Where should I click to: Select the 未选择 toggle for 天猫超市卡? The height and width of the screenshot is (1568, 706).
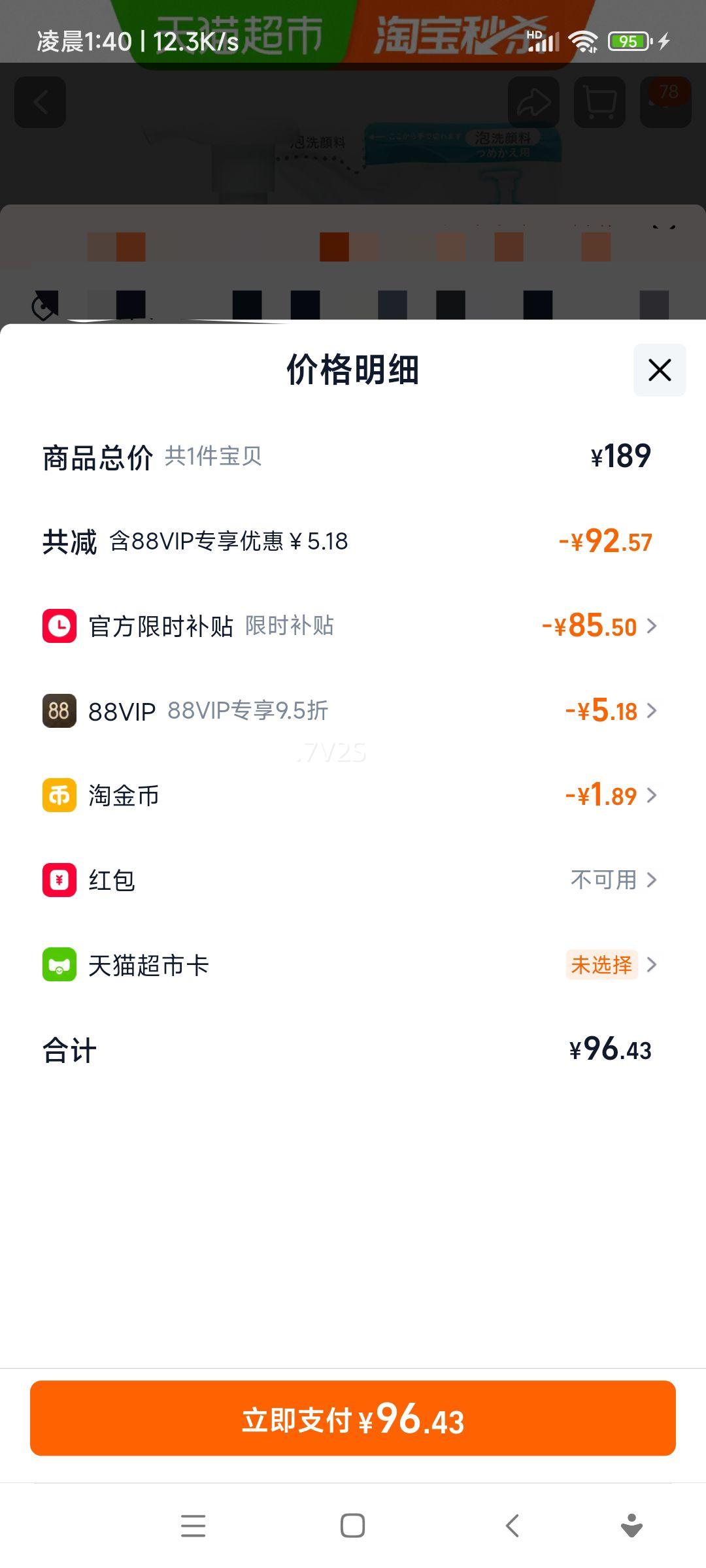click(x=602, y=965)
